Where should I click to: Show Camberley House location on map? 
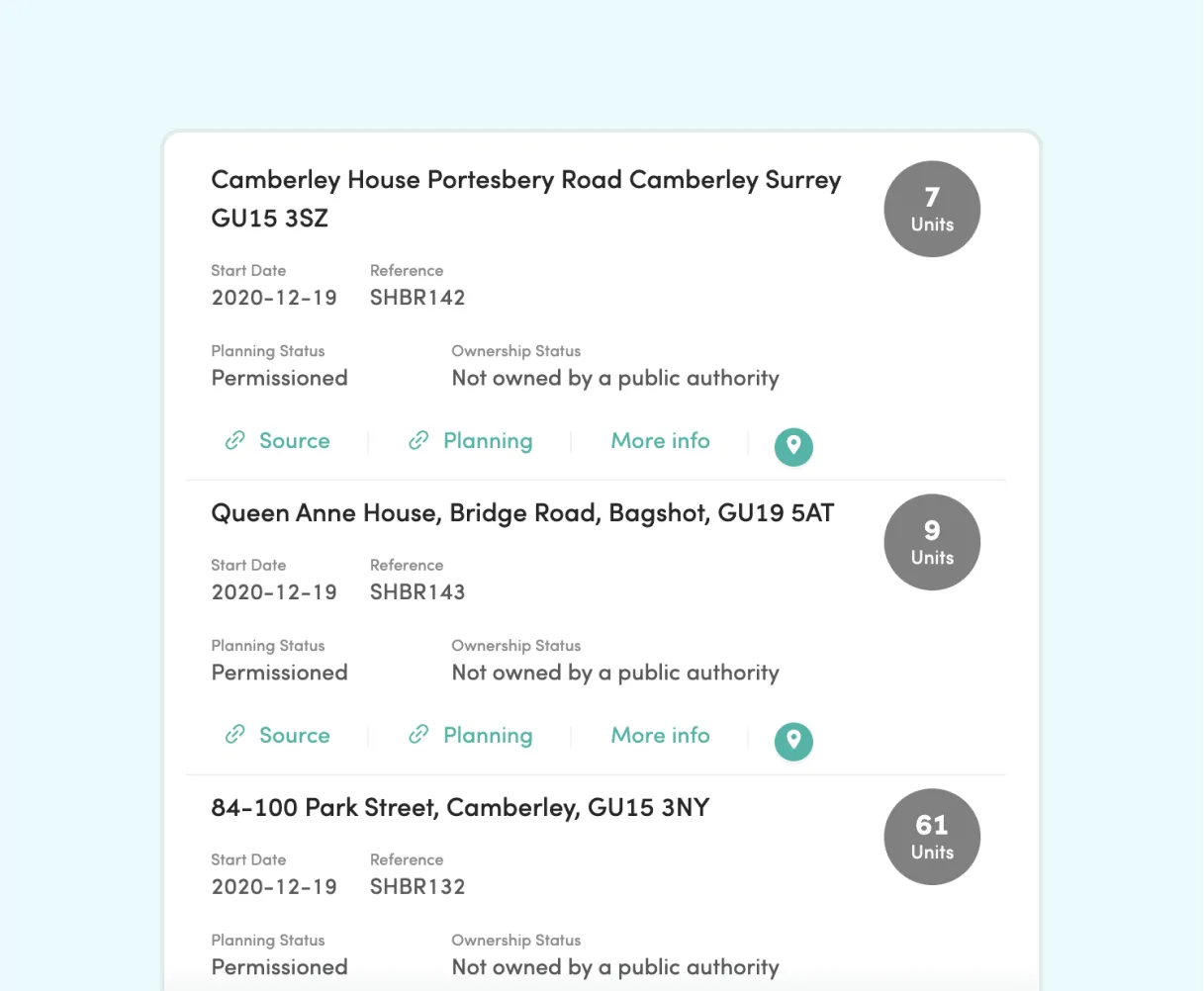point(793,447)
